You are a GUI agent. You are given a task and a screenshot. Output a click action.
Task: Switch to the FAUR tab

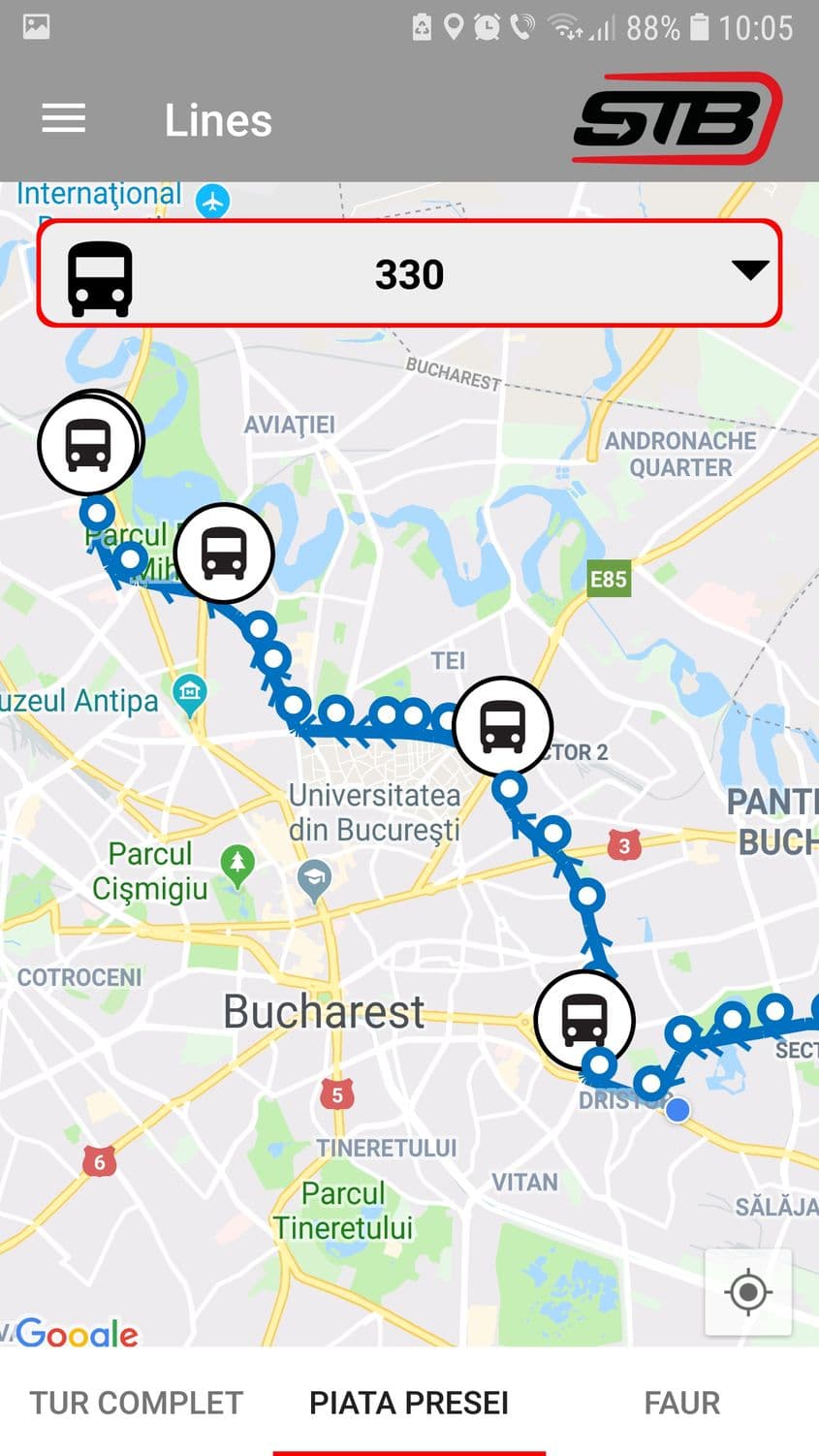[x=681, y=1402]
